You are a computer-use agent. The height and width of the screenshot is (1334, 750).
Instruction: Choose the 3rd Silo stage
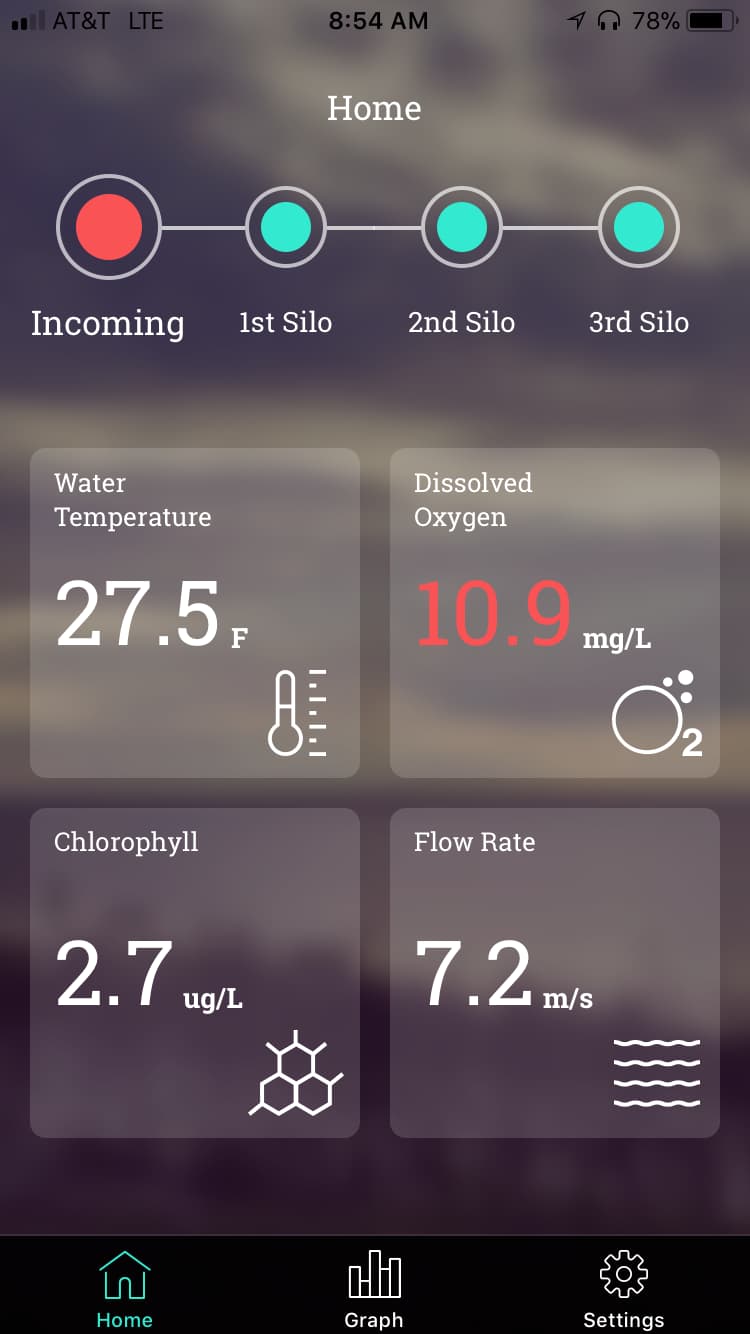639,228
